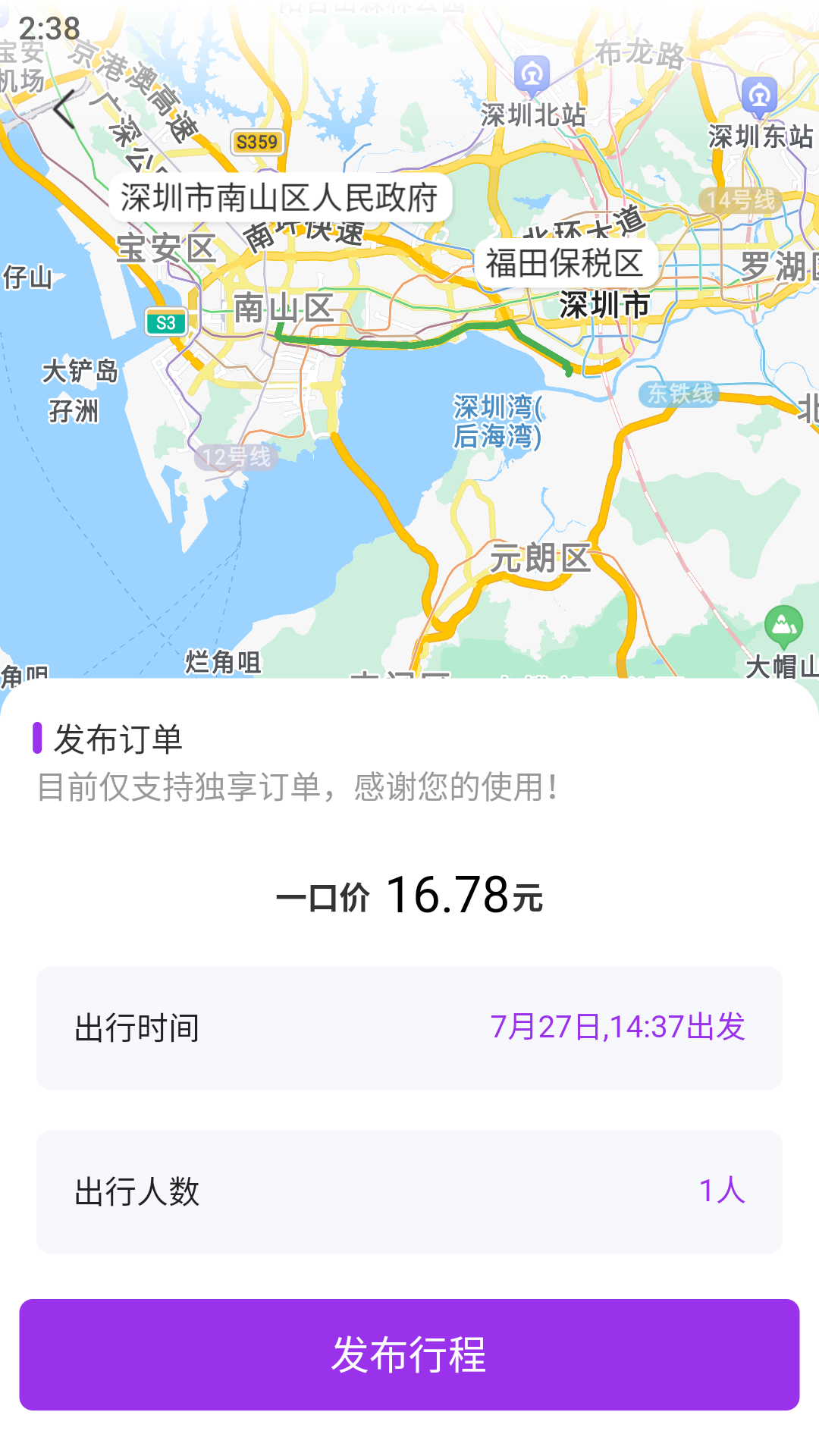Change the departure time 出行时间
This screenshot has width=819, height=1456.
pyautogui.click(x=409, y=1028)
